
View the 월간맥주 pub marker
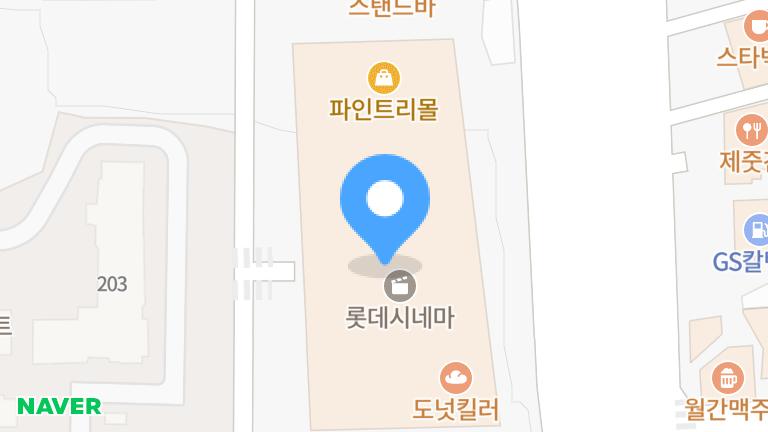tap(728, 378)
